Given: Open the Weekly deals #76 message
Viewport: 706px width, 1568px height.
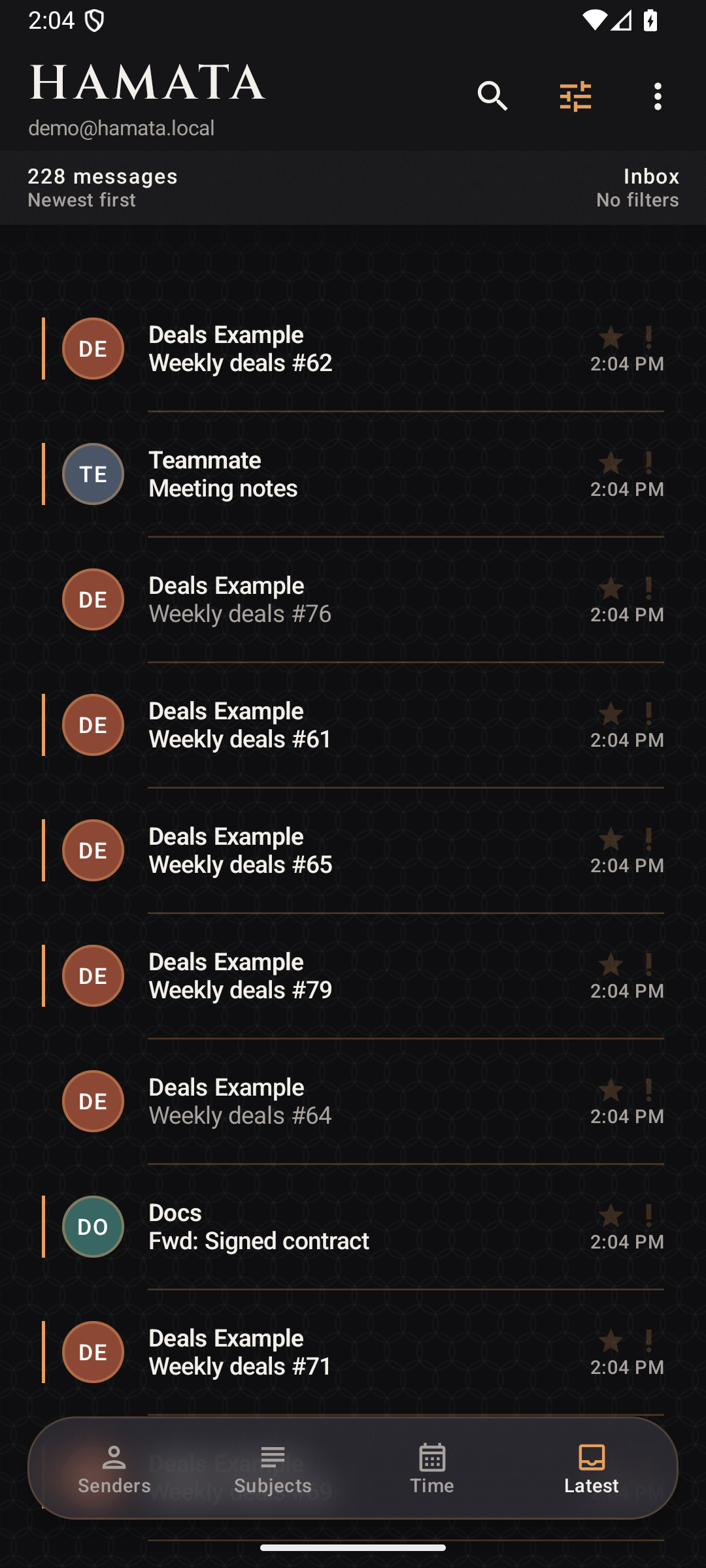Looking at the screenshot, I should [353, 600].
